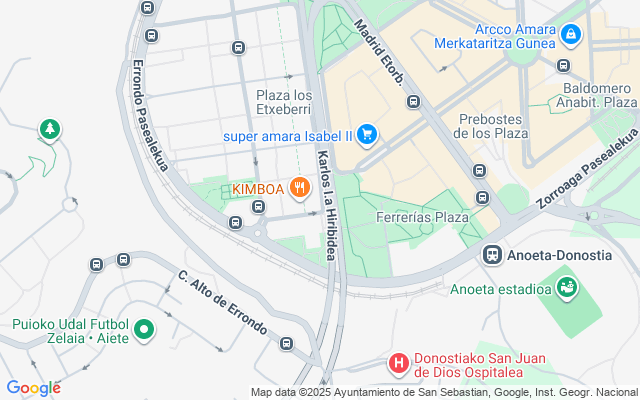
Task: Select the Anoeta estadioa stadium marker
Action: coord(567,289)
